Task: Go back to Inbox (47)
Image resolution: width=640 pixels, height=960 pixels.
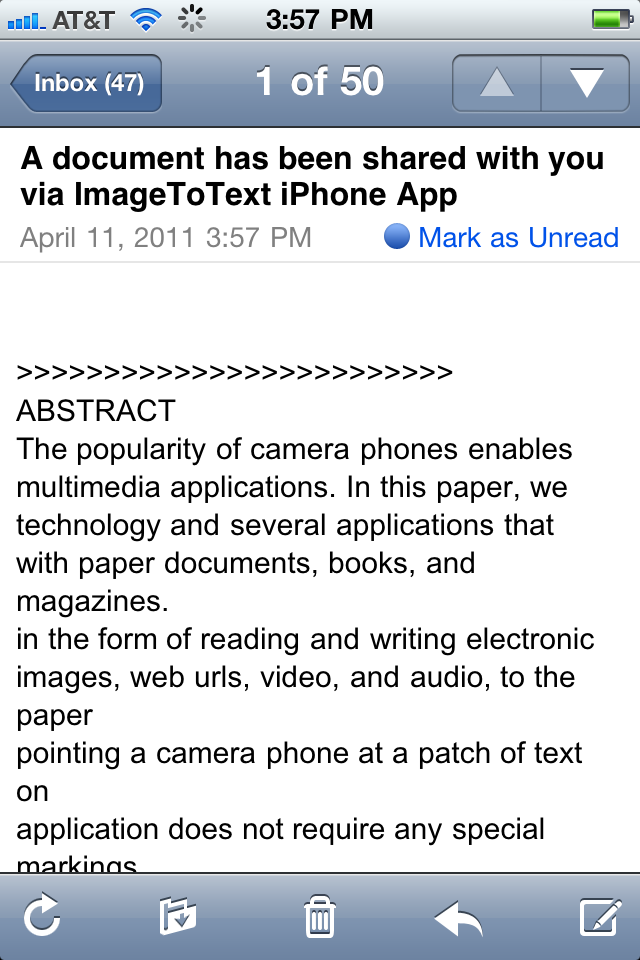Action: click(87, 83)
